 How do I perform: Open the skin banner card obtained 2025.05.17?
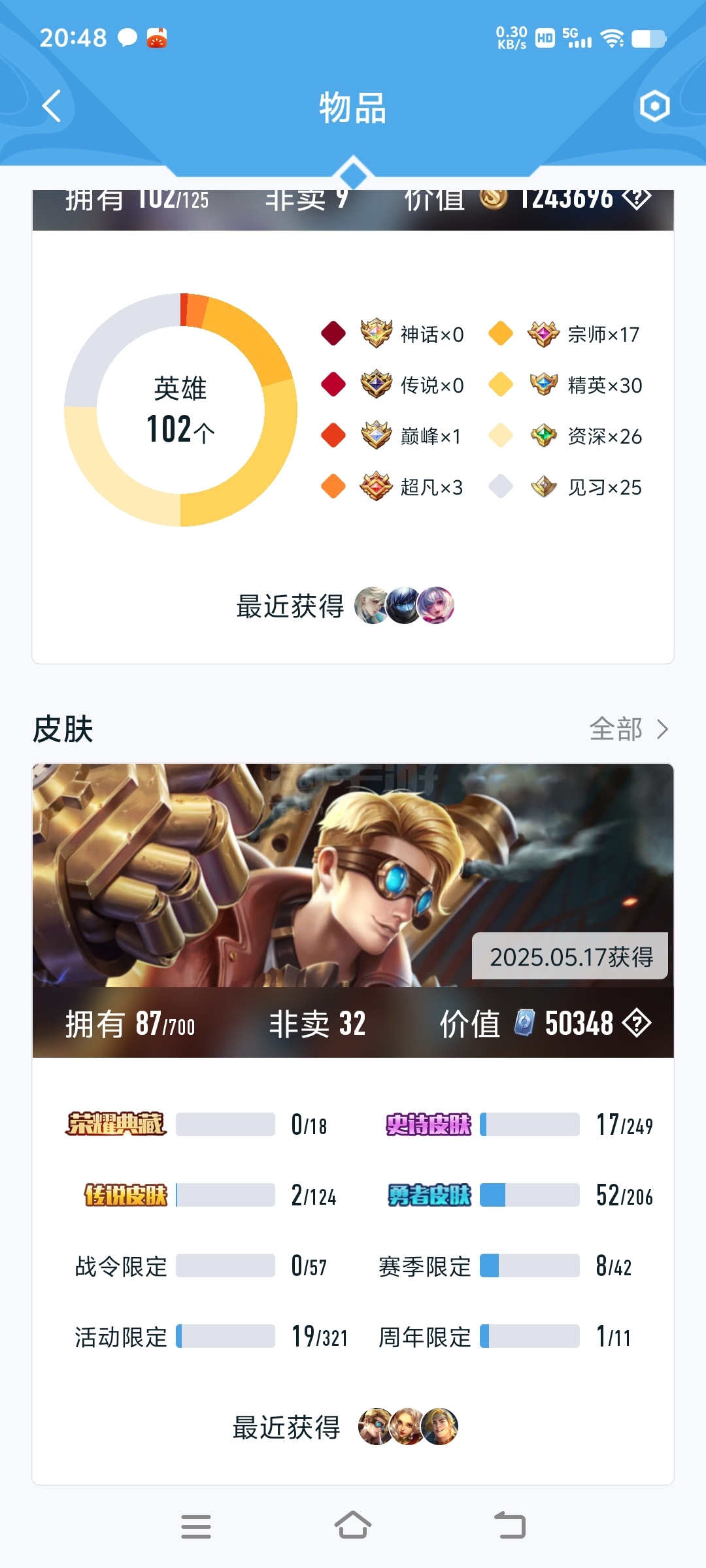(353, 875)
